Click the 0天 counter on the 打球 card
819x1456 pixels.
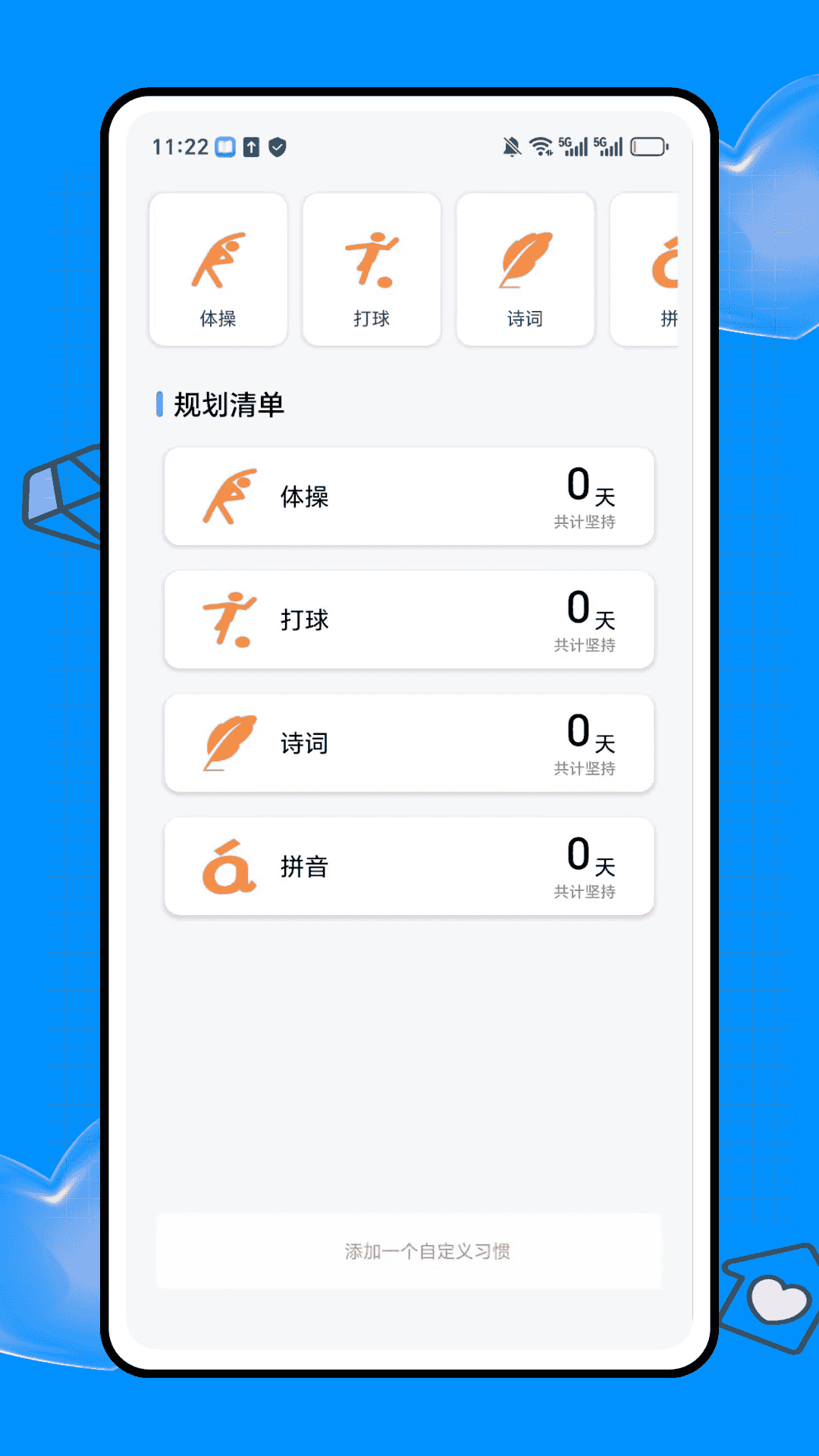pos(584,610)
